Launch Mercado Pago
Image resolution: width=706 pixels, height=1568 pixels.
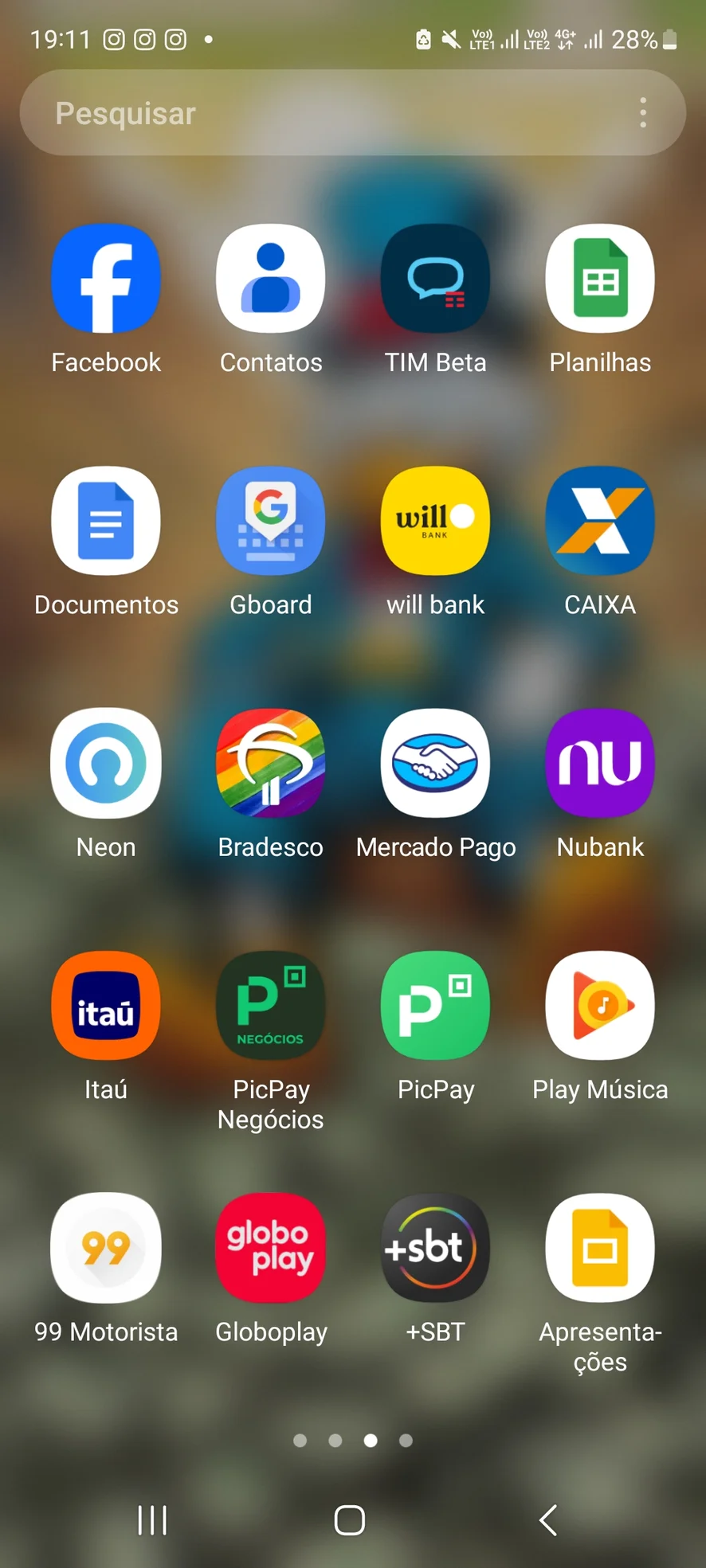435,763
